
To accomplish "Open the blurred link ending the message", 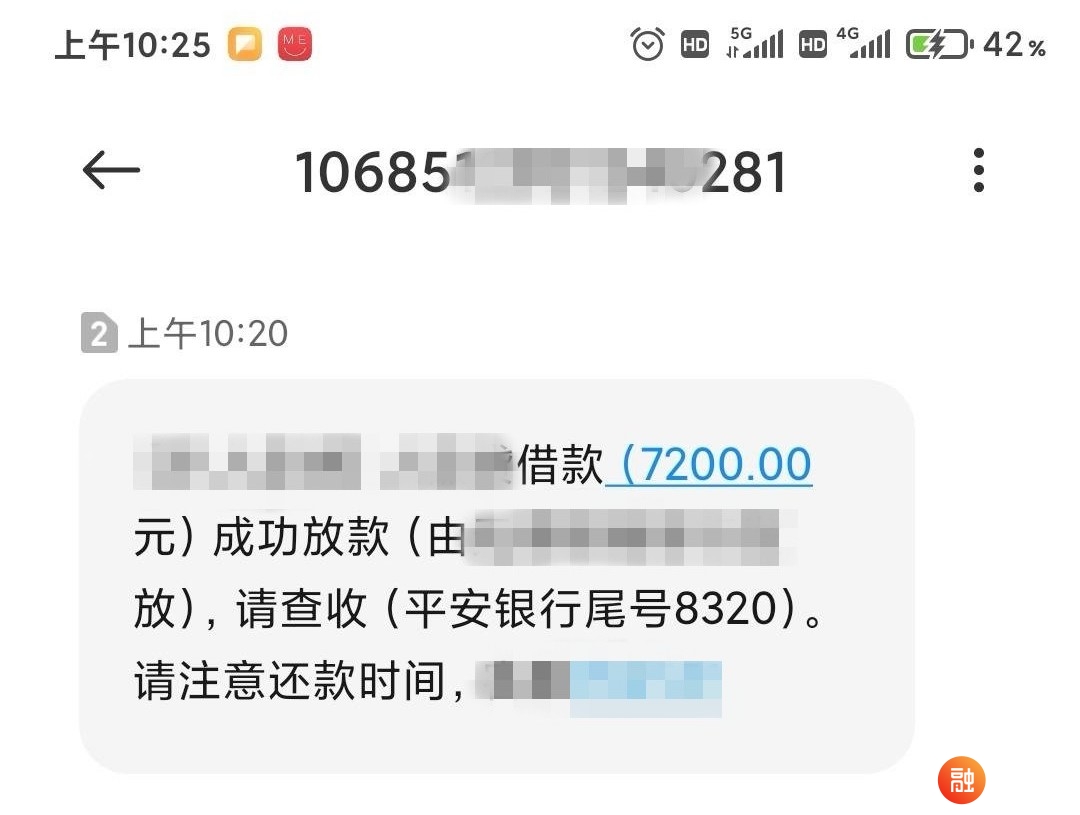I will tap(644, 686).
